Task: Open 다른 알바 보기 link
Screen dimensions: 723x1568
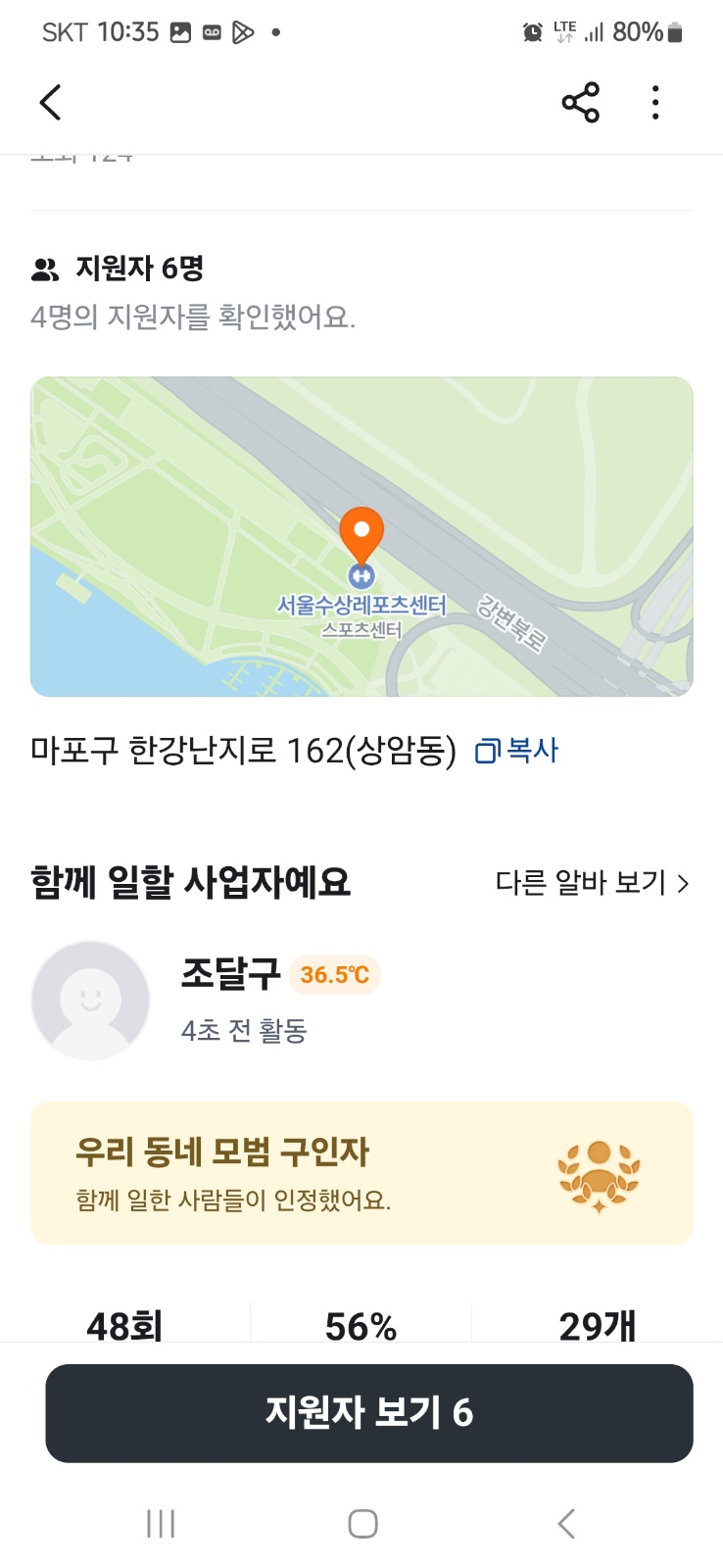Action: tap(592, 882)
